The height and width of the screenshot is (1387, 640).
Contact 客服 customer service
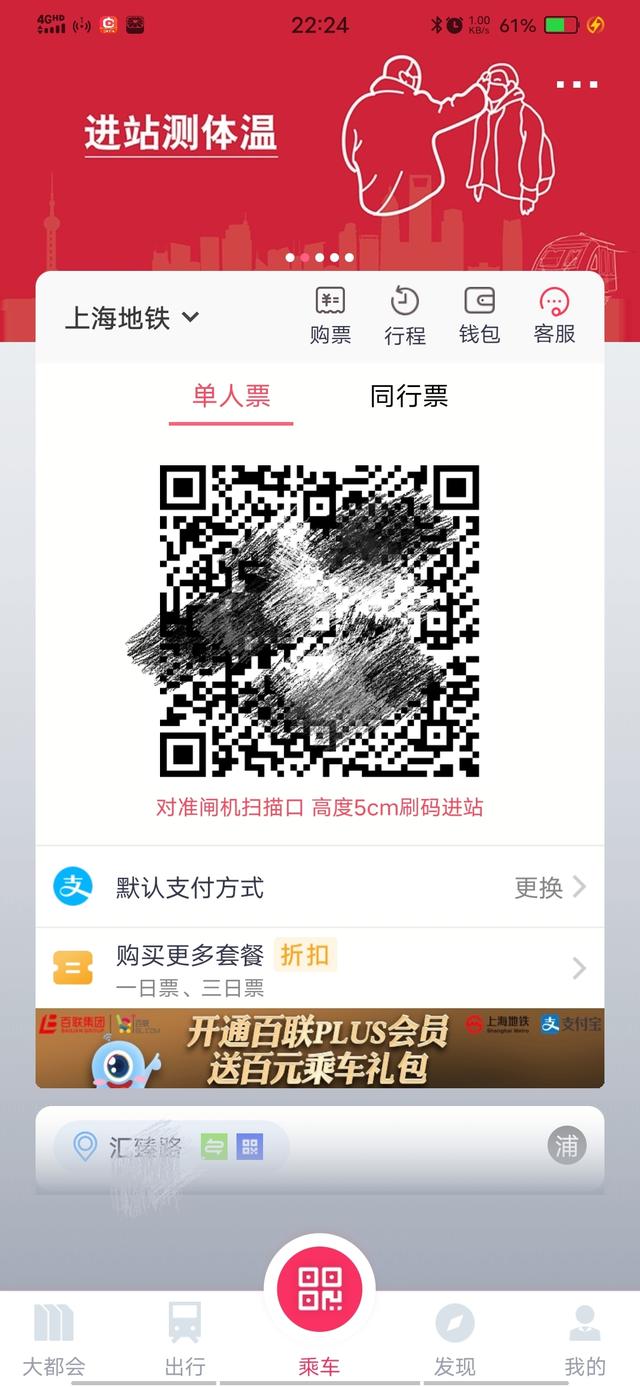tap(554, 315)
